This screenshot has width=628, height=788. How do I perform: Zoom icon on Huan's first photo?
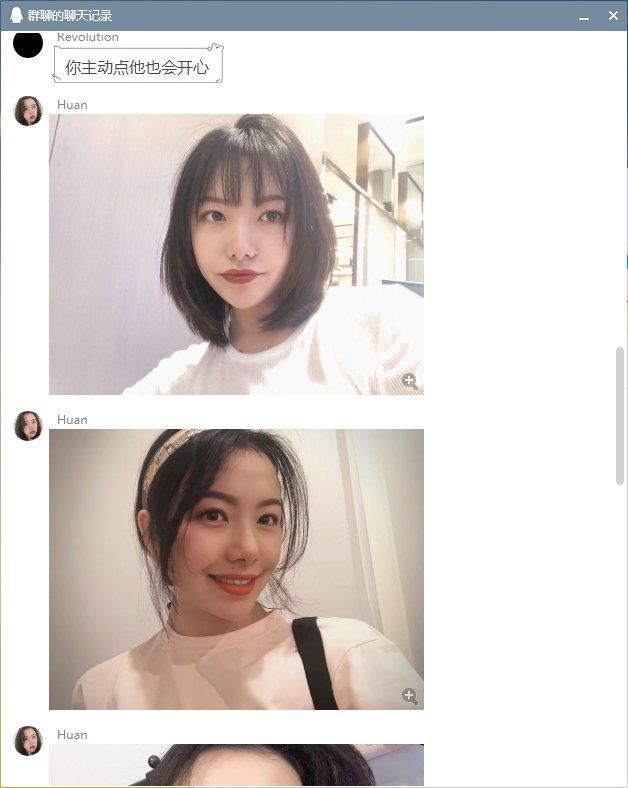[409, 381]
